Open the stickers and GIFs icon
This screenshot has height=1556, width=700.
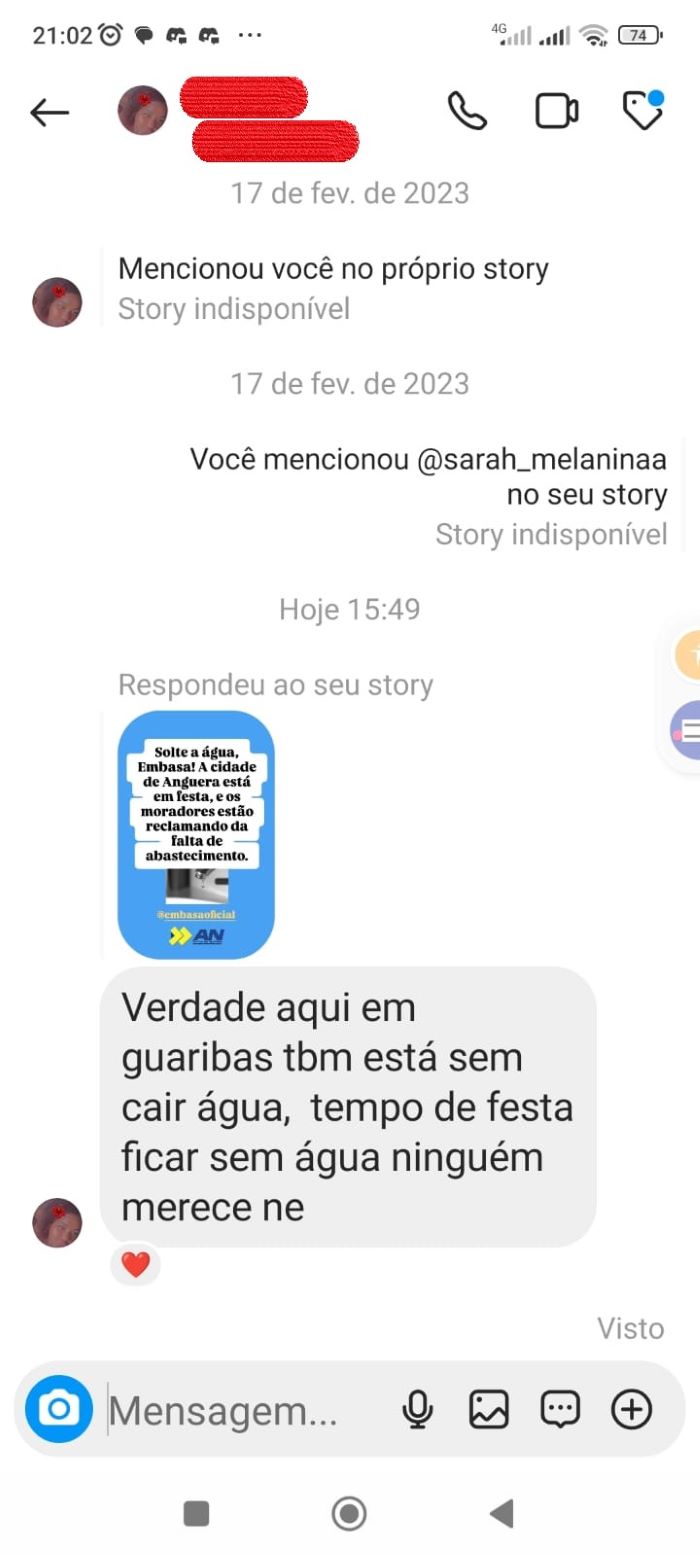click(x=560, y=1409)
